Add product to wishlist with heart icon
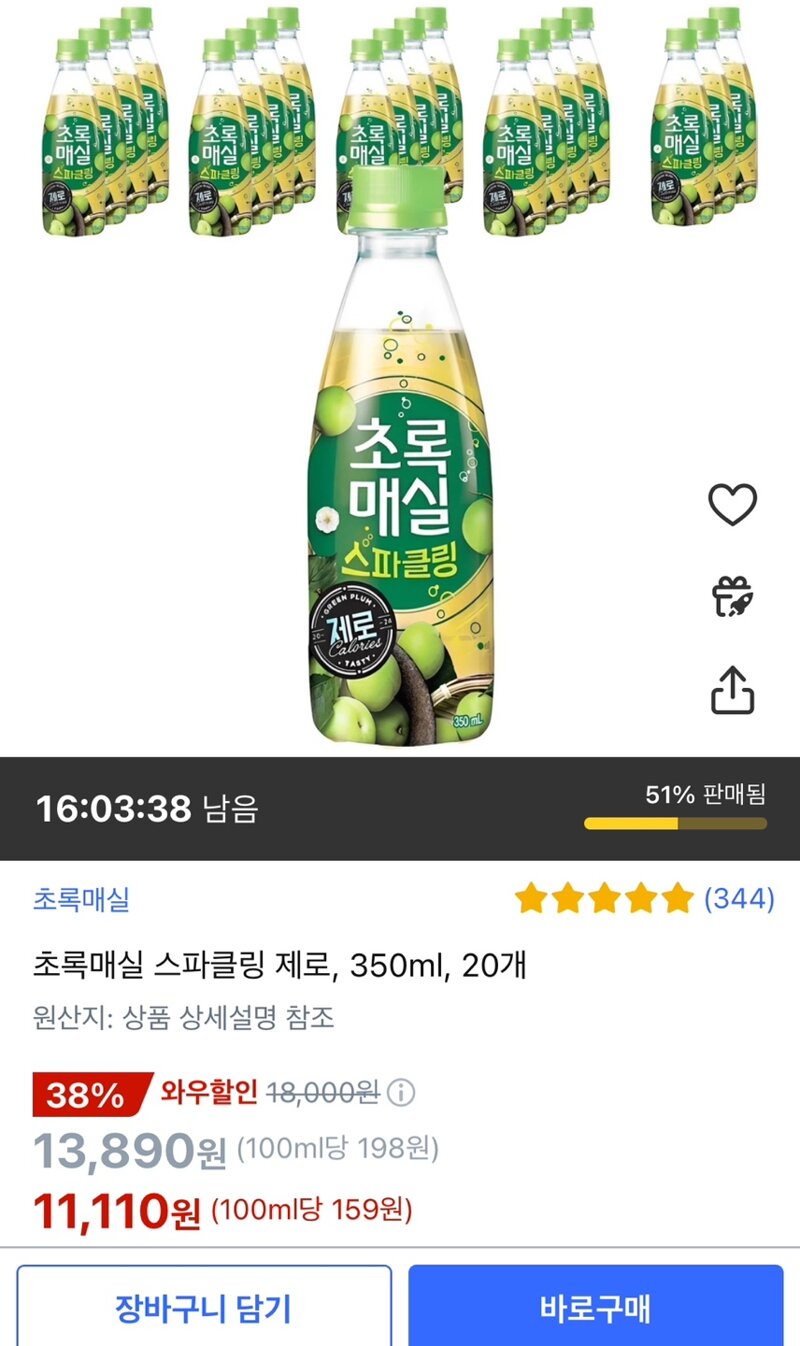Screen dimensions: 800x1346 (733, 505)
